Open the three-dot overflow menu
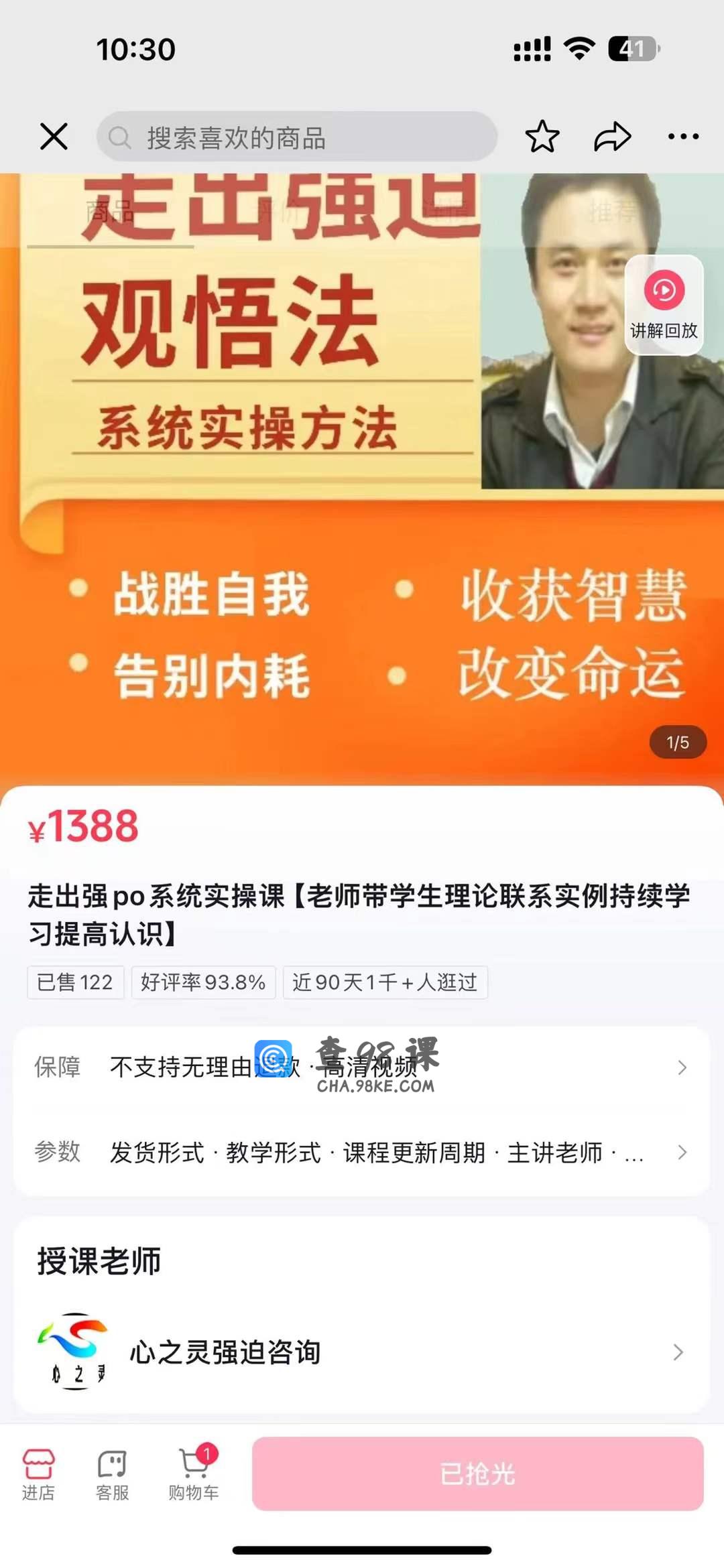 click(x=683, y=137)
